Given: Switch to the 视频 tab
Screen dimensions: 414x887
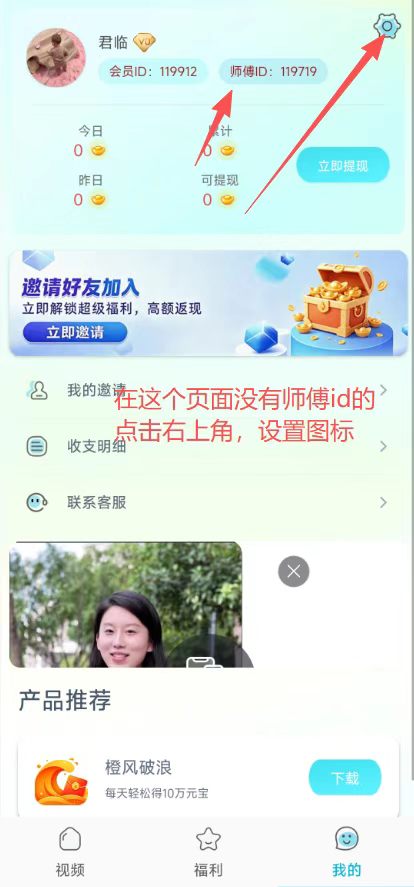Looking at the screenshot, I should pyautogui.click(x=70, y=851).
